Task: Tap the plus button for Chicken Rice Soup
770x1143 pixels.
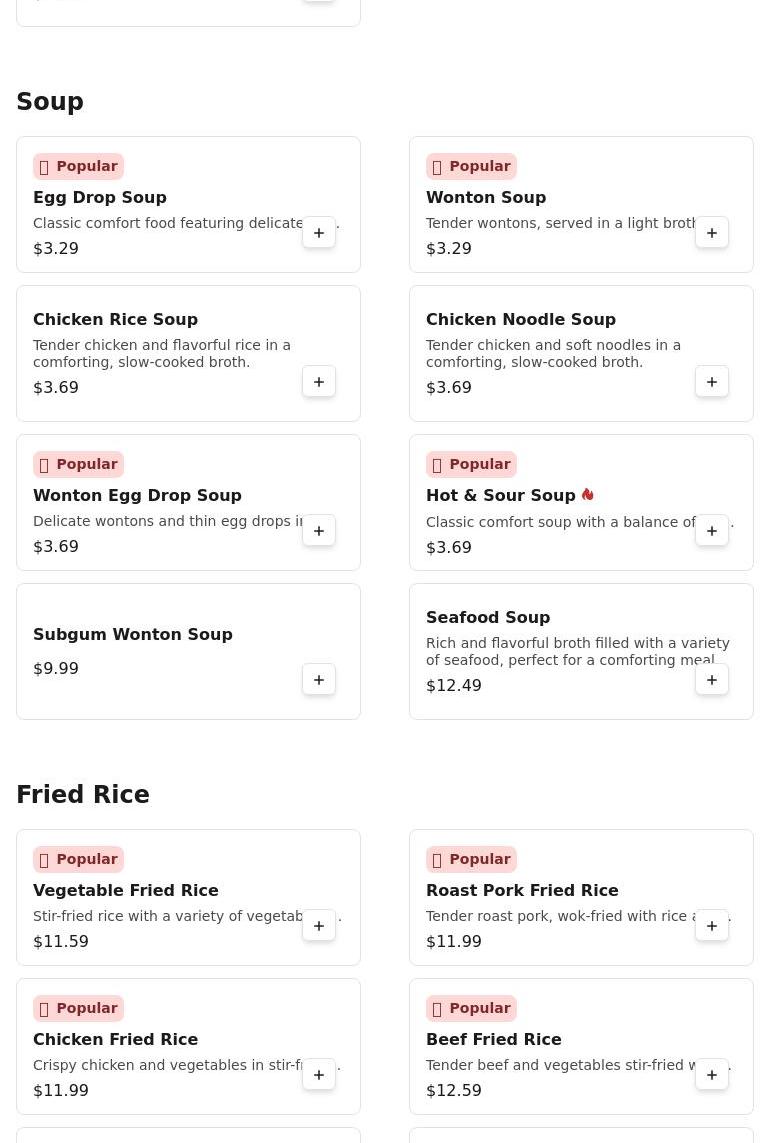Action: (319, 382)
